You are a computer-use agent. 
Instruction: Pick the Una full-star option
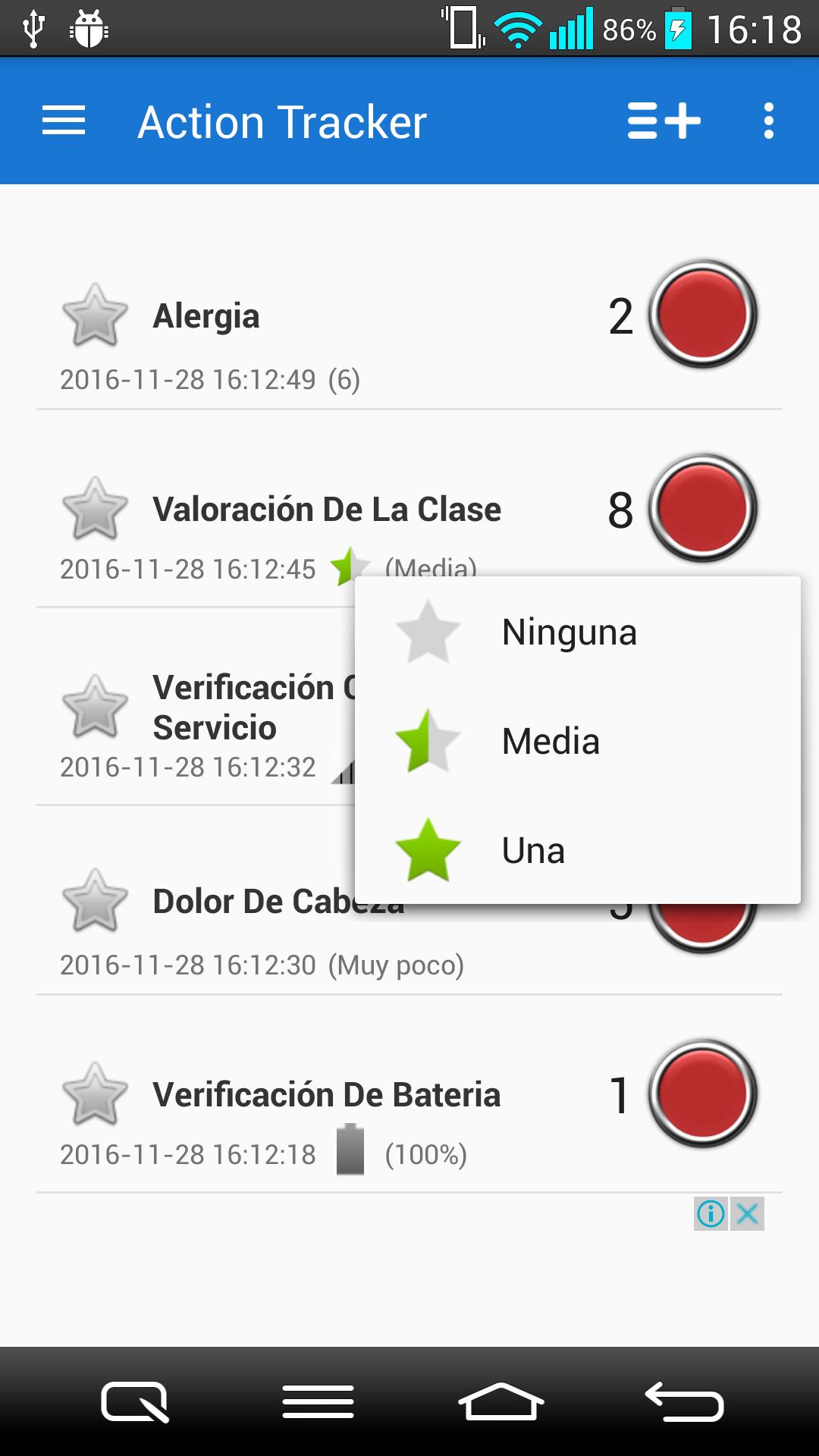coord(578,850)
